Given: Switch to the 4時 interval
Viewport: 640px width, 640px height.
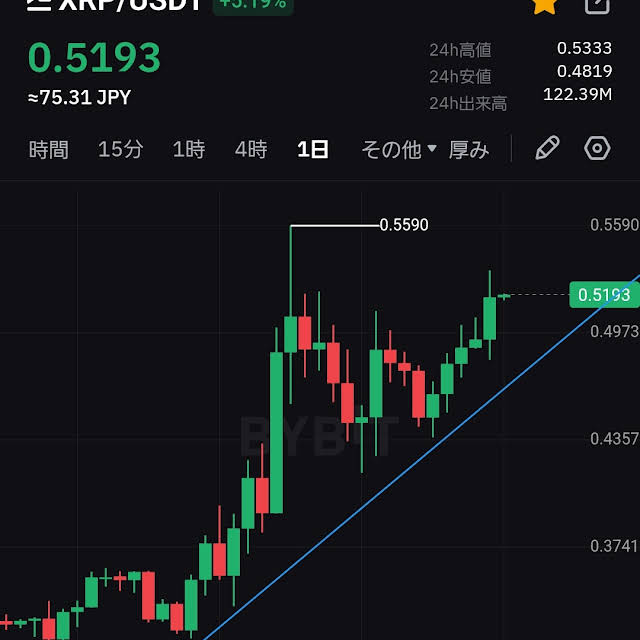Looking at the screenshot, I should pyautogui.click(x=251, y=150).
